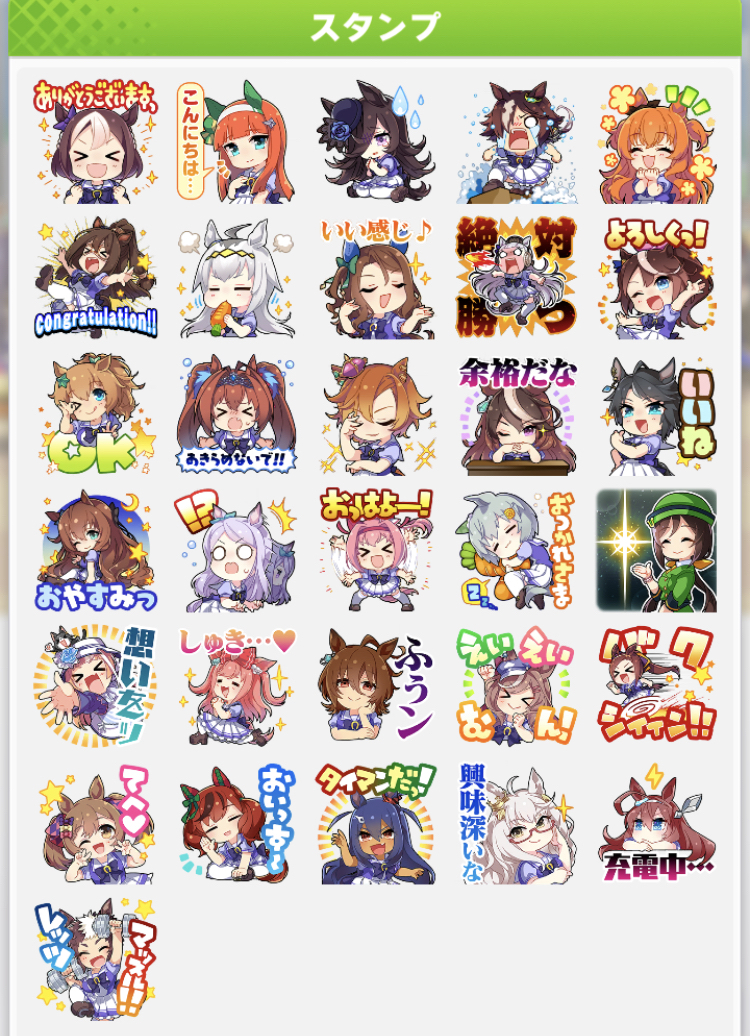Image resolution: width=750 pixels, height=1036 pixels.
Task: Select the OK stamp
Action: pyautogui.click(x=96, y=415)
